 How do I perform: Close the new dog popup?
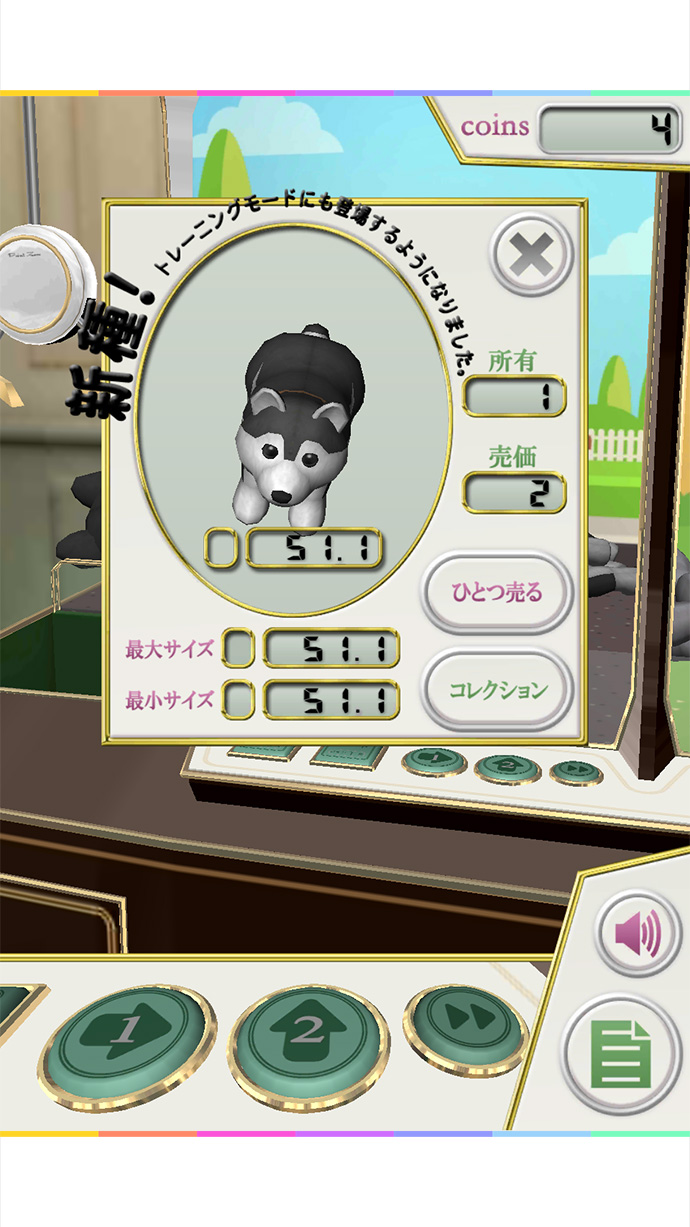[x=531, y=255]
